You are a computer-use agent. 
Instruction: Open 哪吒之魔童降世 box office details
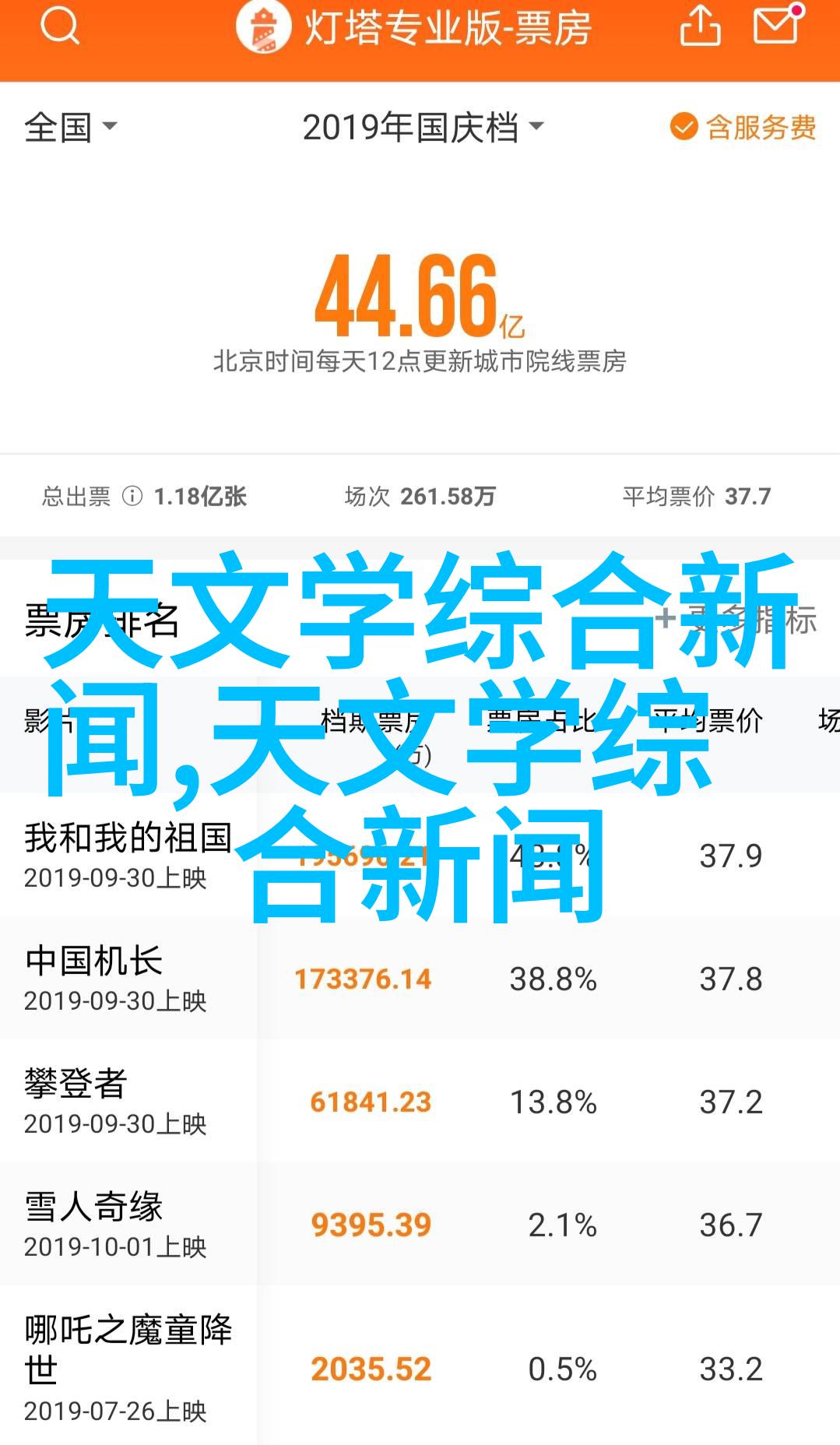[x=420, y=1366]
